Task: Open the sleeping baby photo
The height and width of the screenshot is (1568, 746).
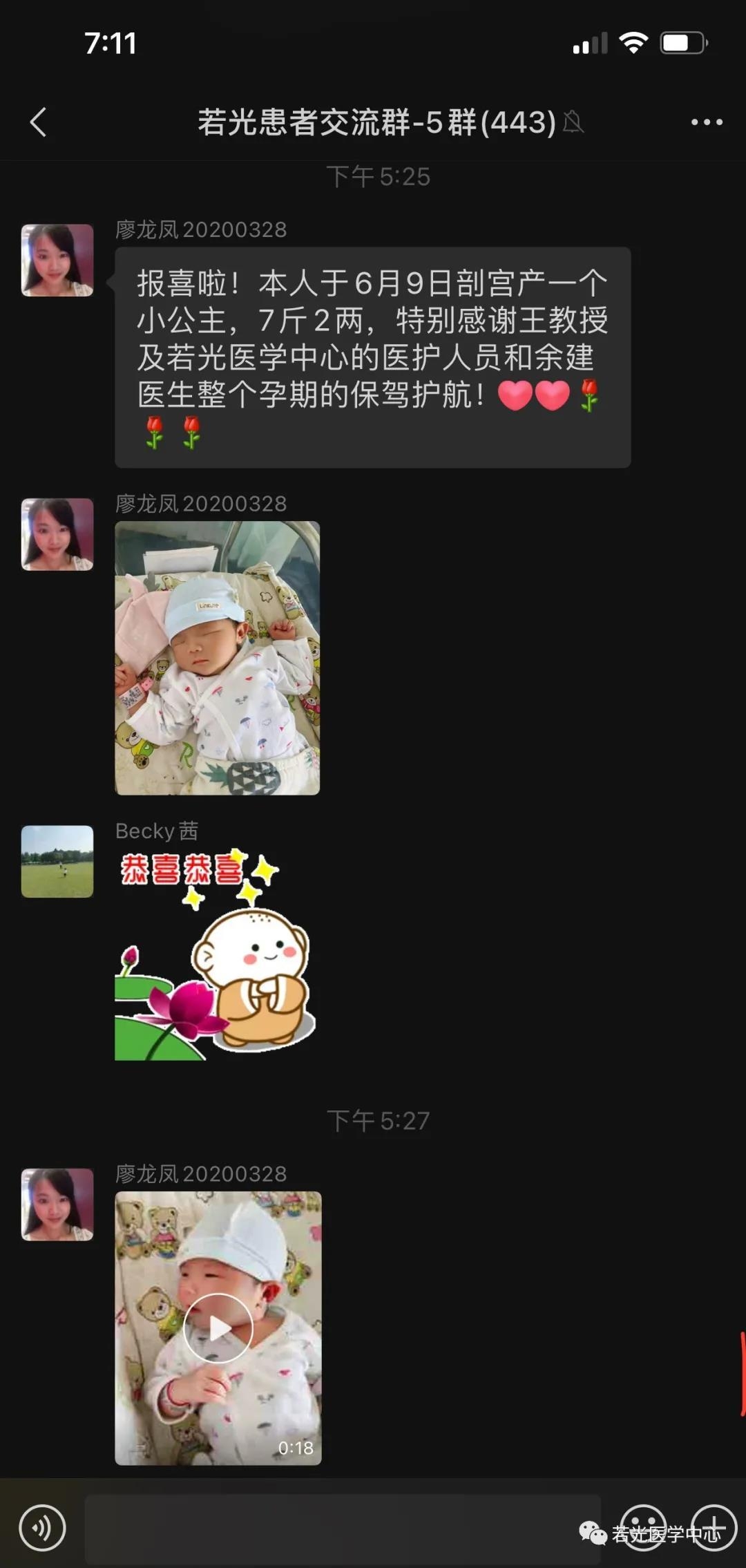Action: pyautogui.click(x=217, y=658)
